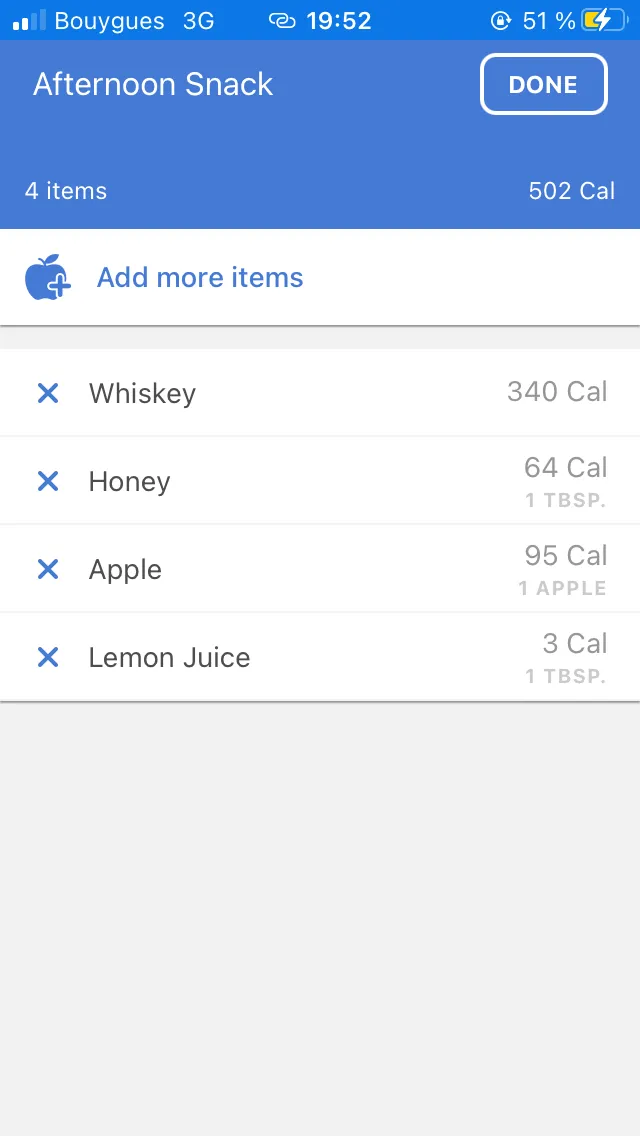Remove Apple from Afternoon Snack
Image resolution: width=640 pixels, height=1136 pixels.
pyautogui.click(x=48, y=569)
